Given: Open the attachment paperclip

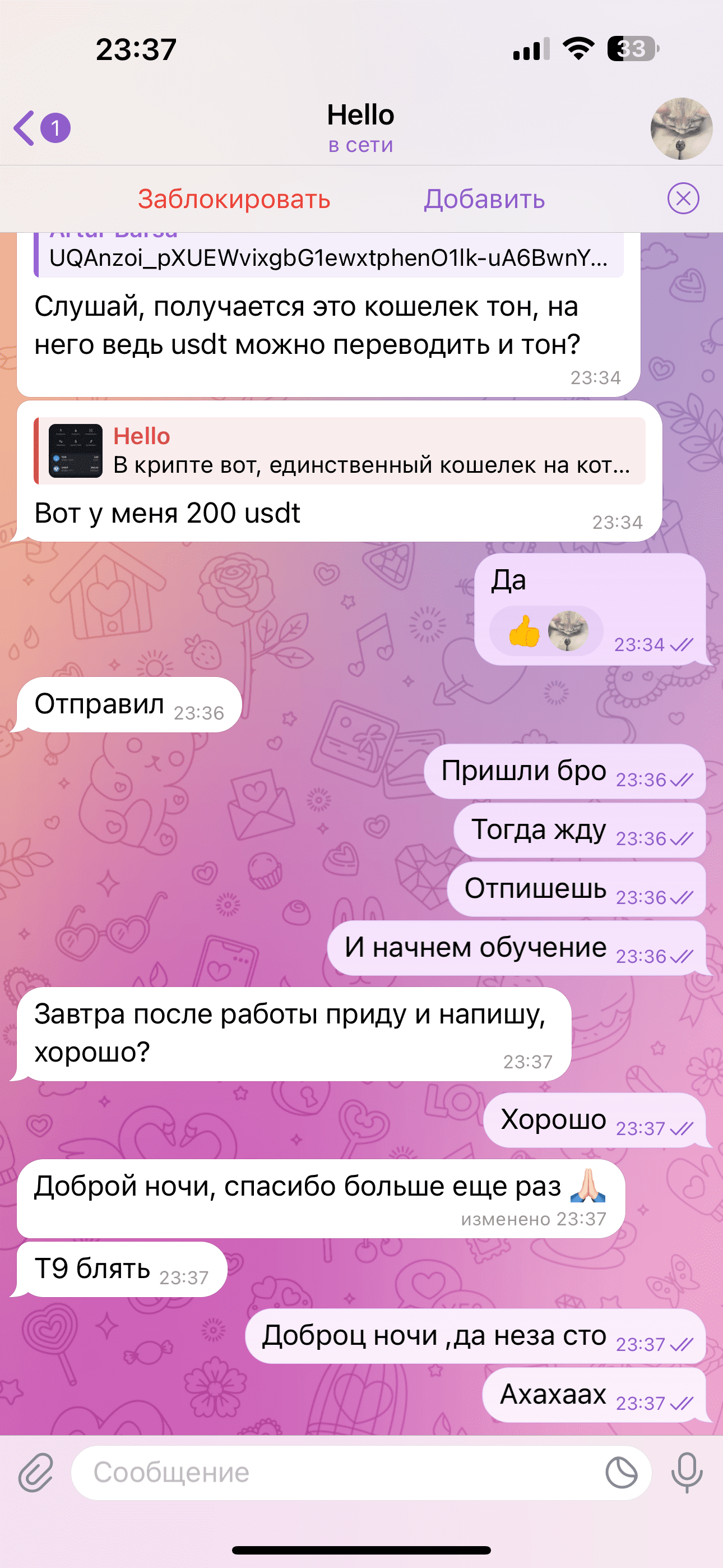Looking at the screenshot, I should (x=36, y=1473).
